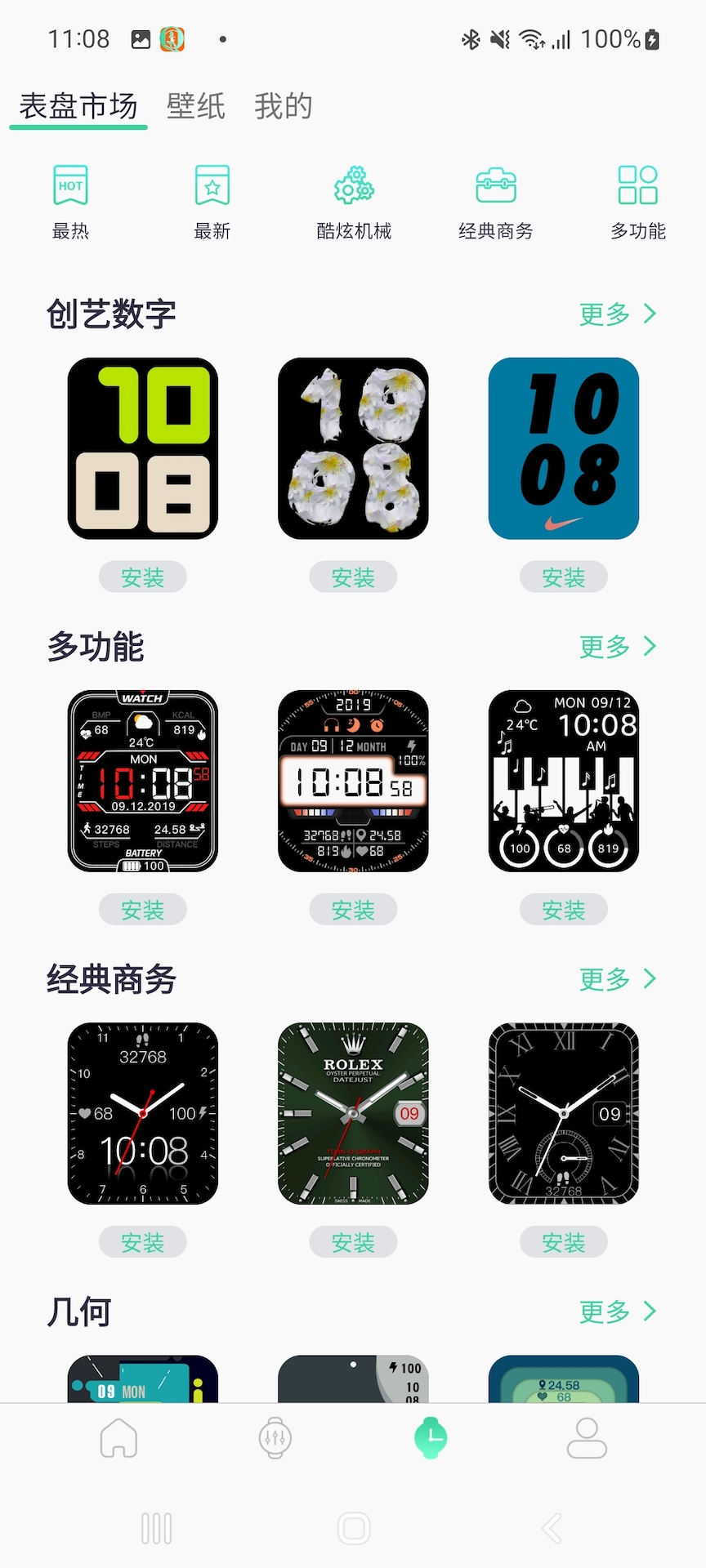
Task: Switch to the 壁纸 tab
Action: pos(194,105)
